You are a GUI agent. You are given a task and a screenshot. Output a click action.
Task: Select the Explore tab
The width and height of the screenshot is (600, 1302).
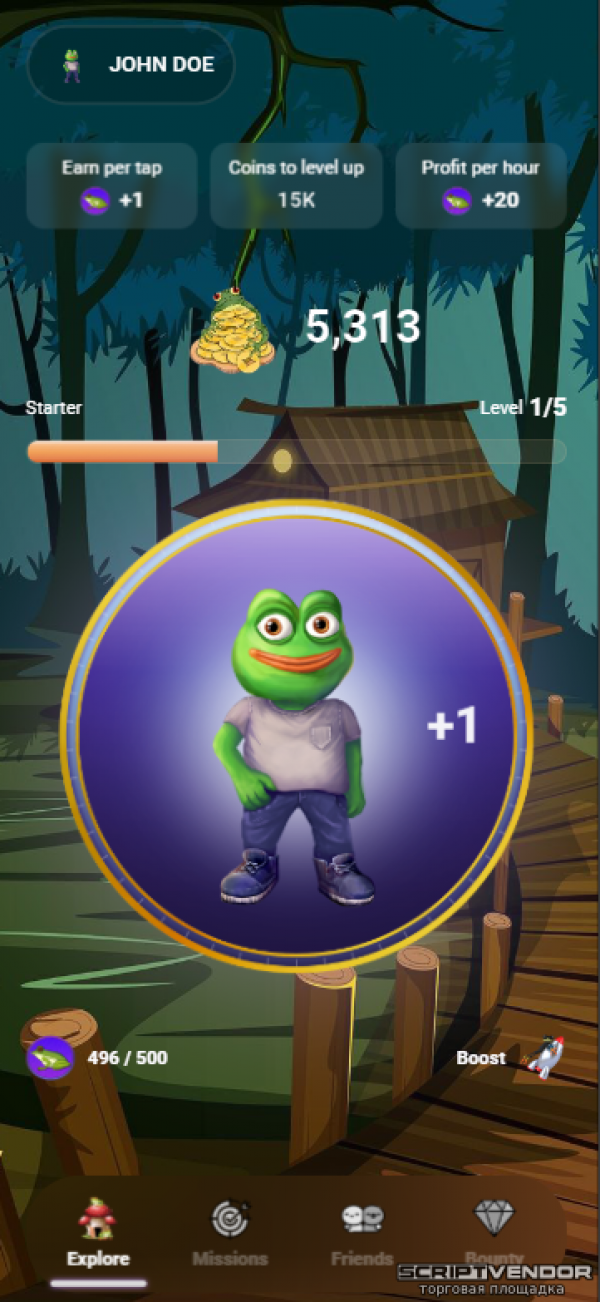tap(98, 1233)
